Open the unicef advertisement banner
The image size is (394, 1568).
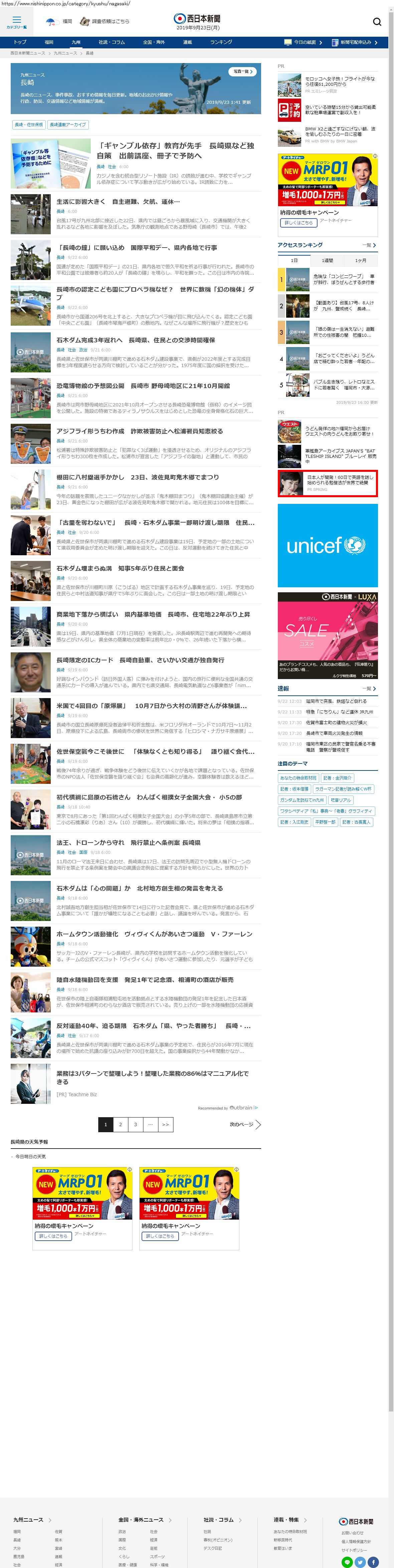click(328, 545)
